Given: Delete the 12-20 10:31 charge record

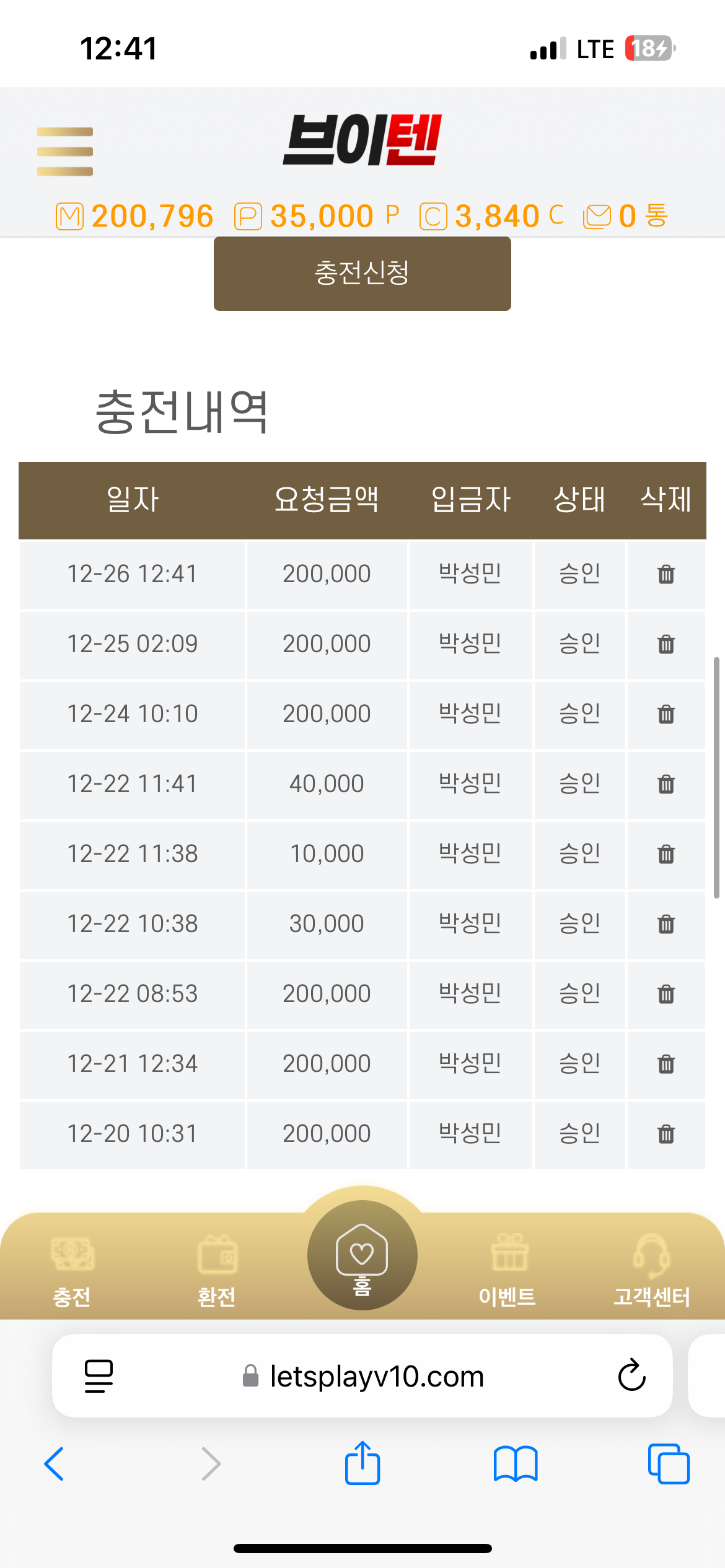Looking at the screenshot, I should point(666,1134).
